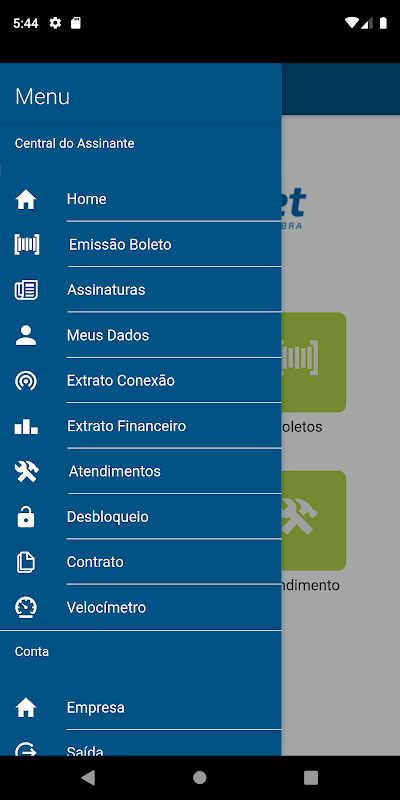View Extrato Financeiro
This screenshot has width=400, height=800.
point(140,426)
